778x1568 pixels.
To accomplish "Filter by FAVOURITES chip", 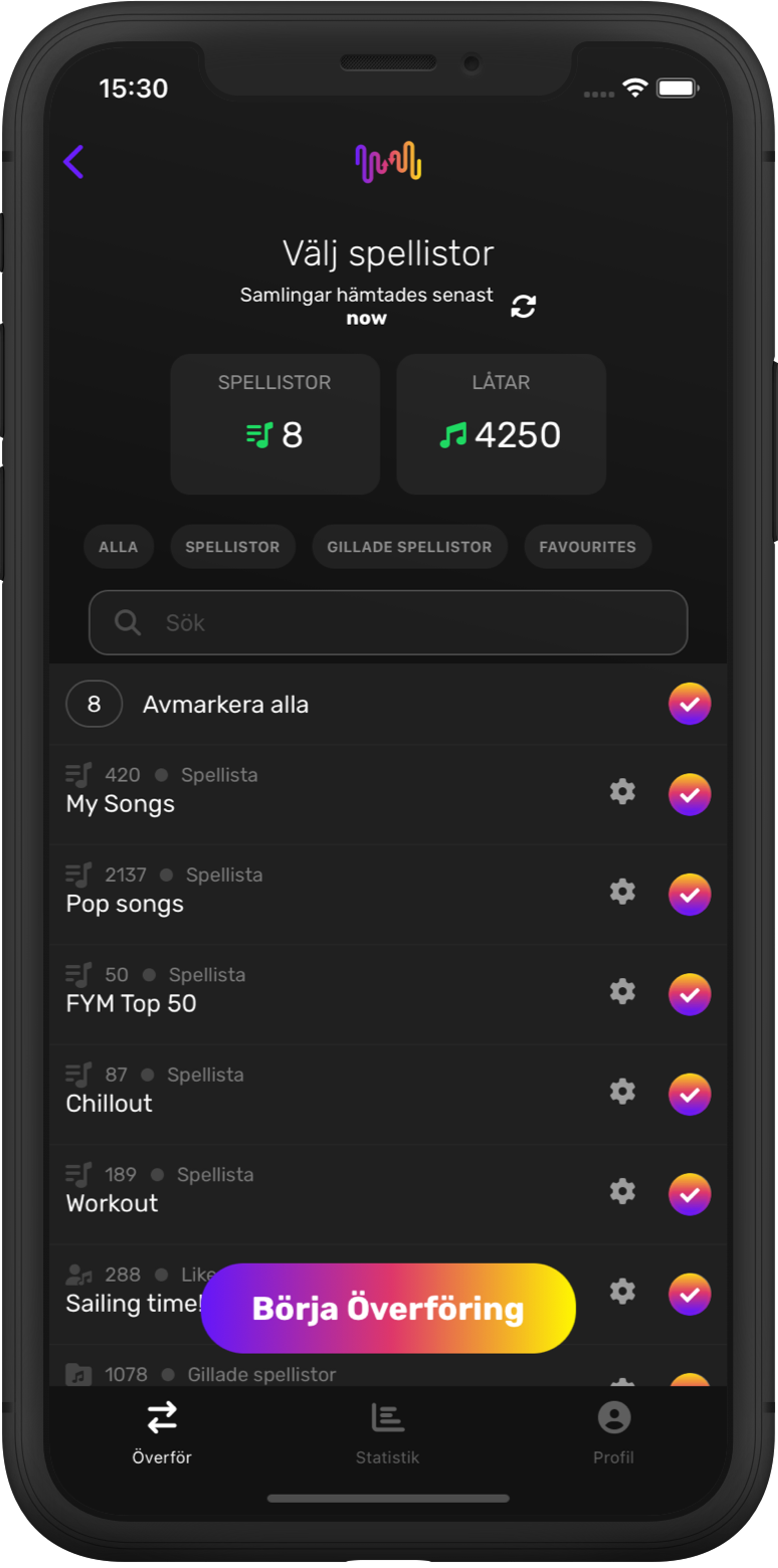I will pyautogui.click(x=588, y=547).
